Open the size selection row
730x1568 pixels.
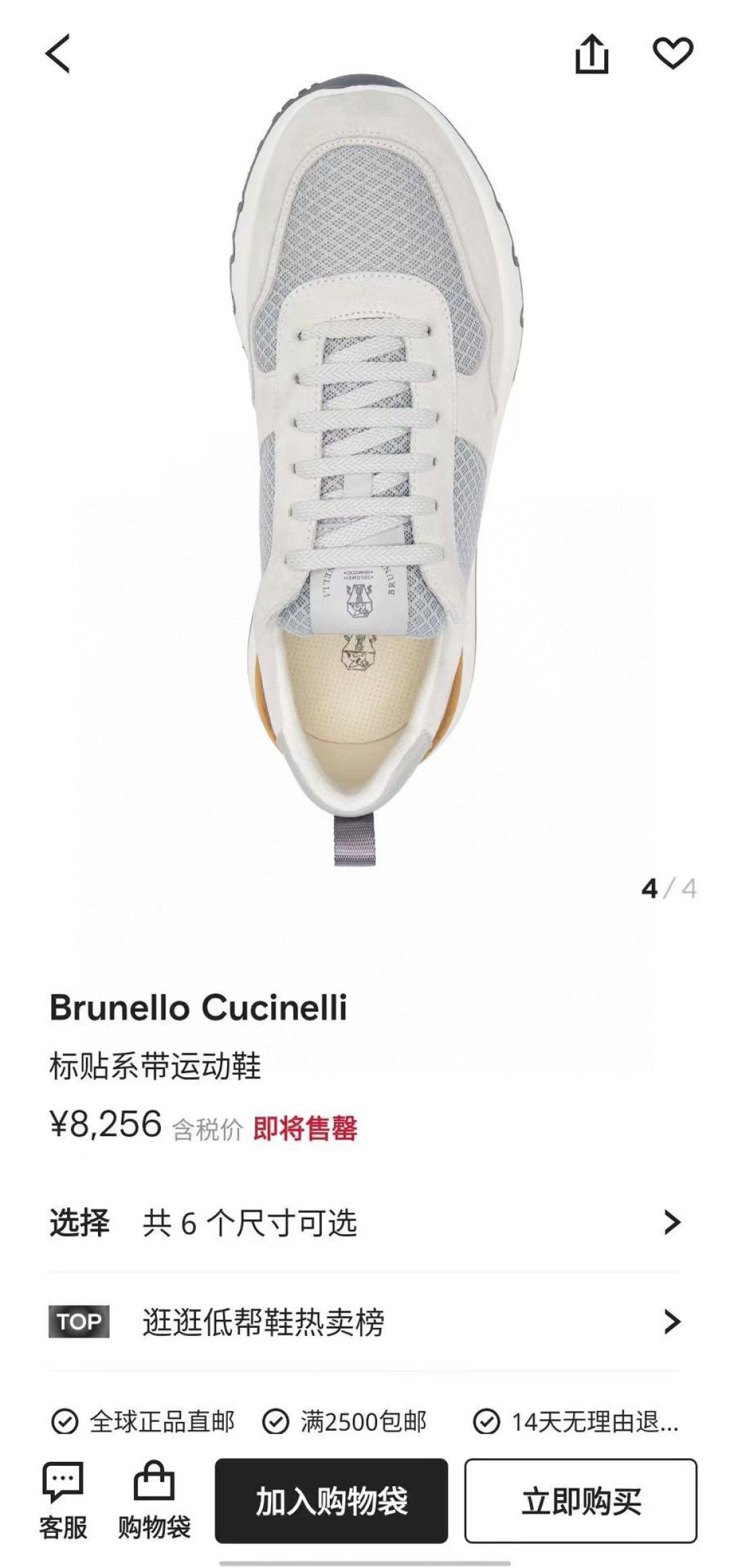point(365,1222)
